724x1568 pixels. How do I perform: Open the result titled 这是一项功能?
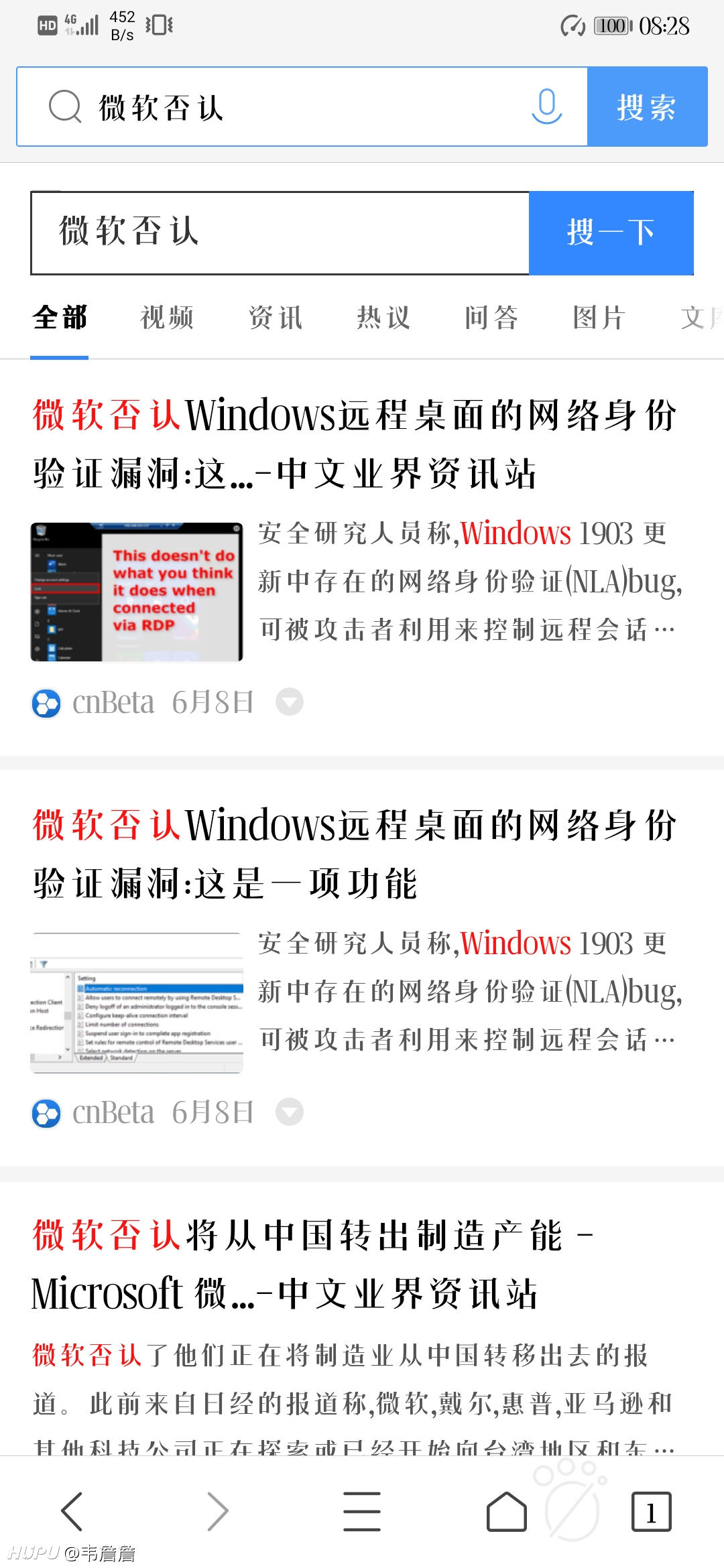pyautogui.click(x=355, y=854)
